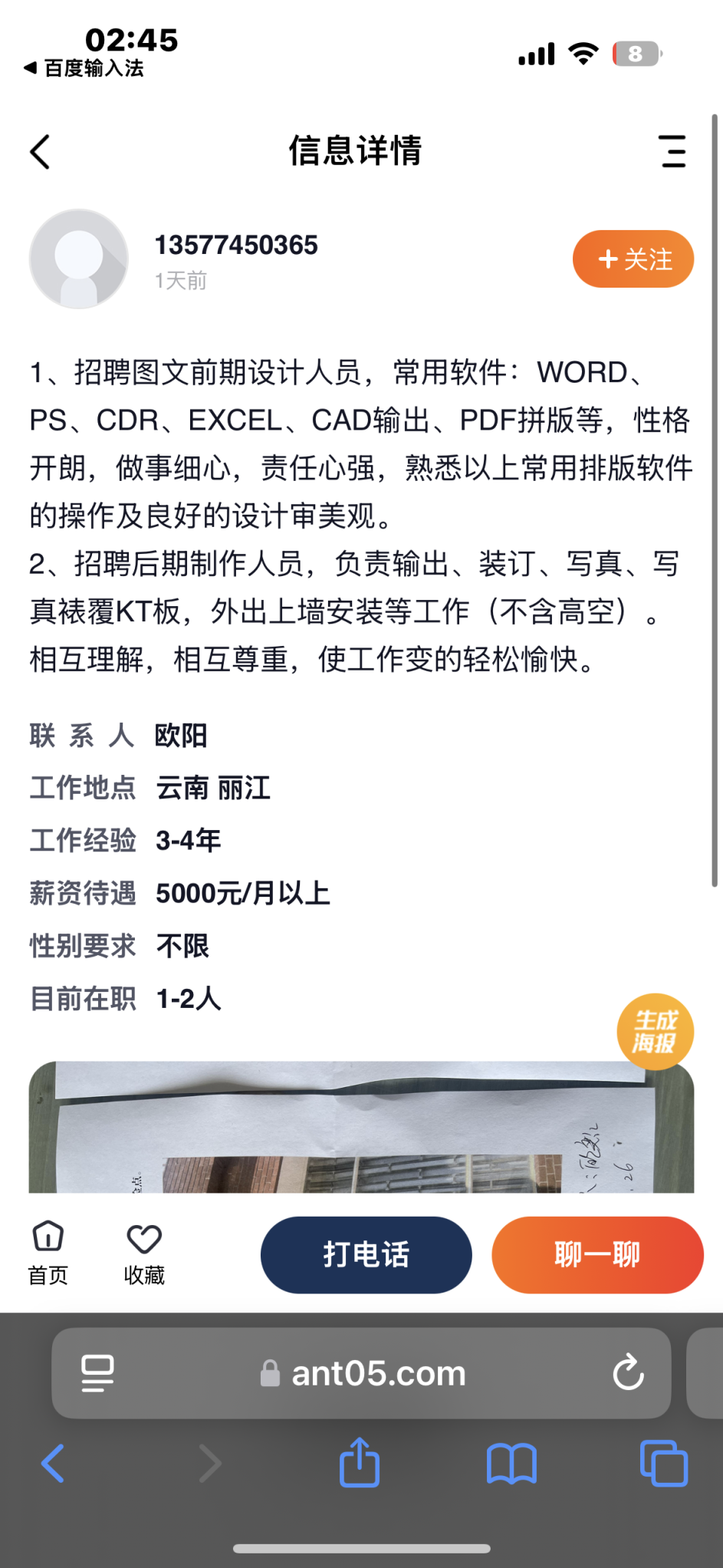Open the menu icon in the header
The height and width of the screenshot is (1568, 723).
672,151
